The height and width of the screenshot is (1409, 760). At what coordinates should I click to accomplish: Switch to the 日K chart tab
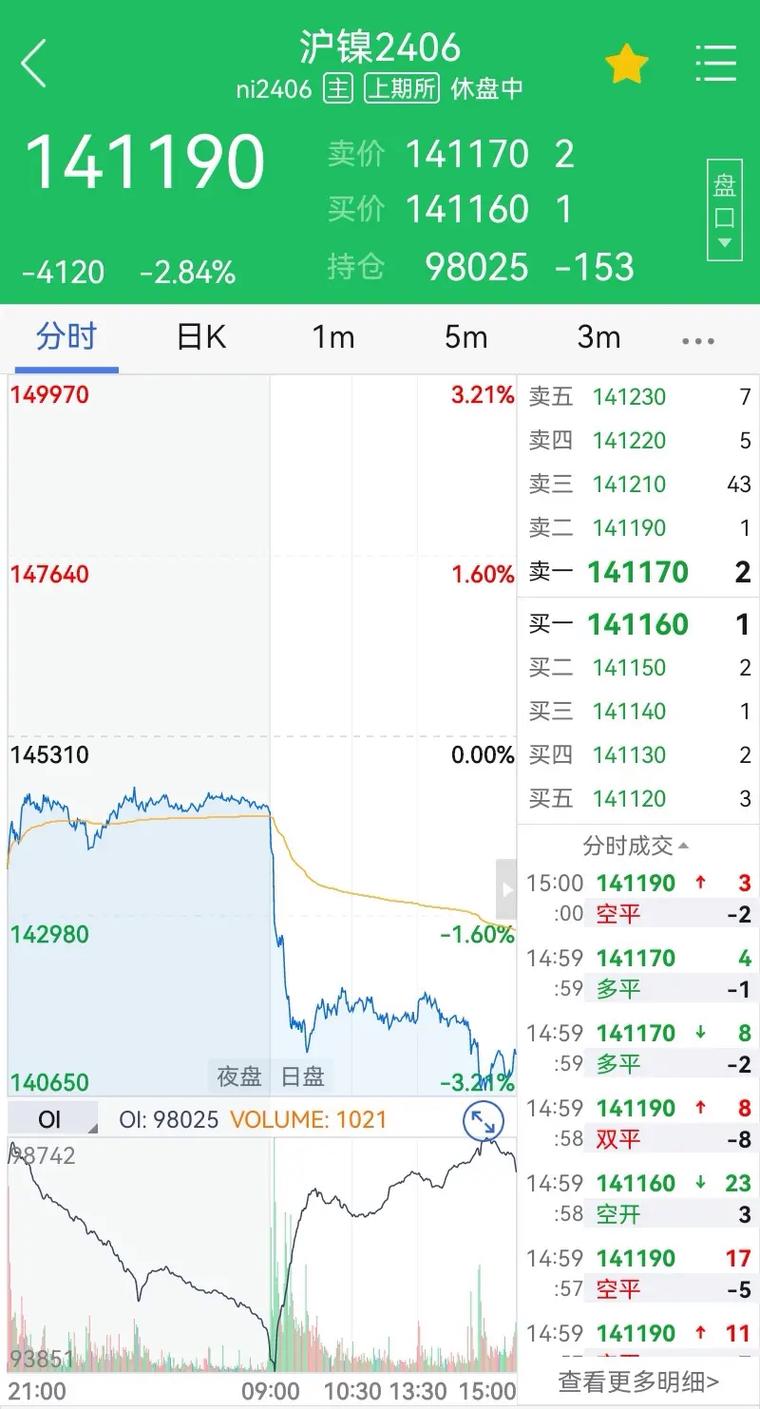(201, 337)
